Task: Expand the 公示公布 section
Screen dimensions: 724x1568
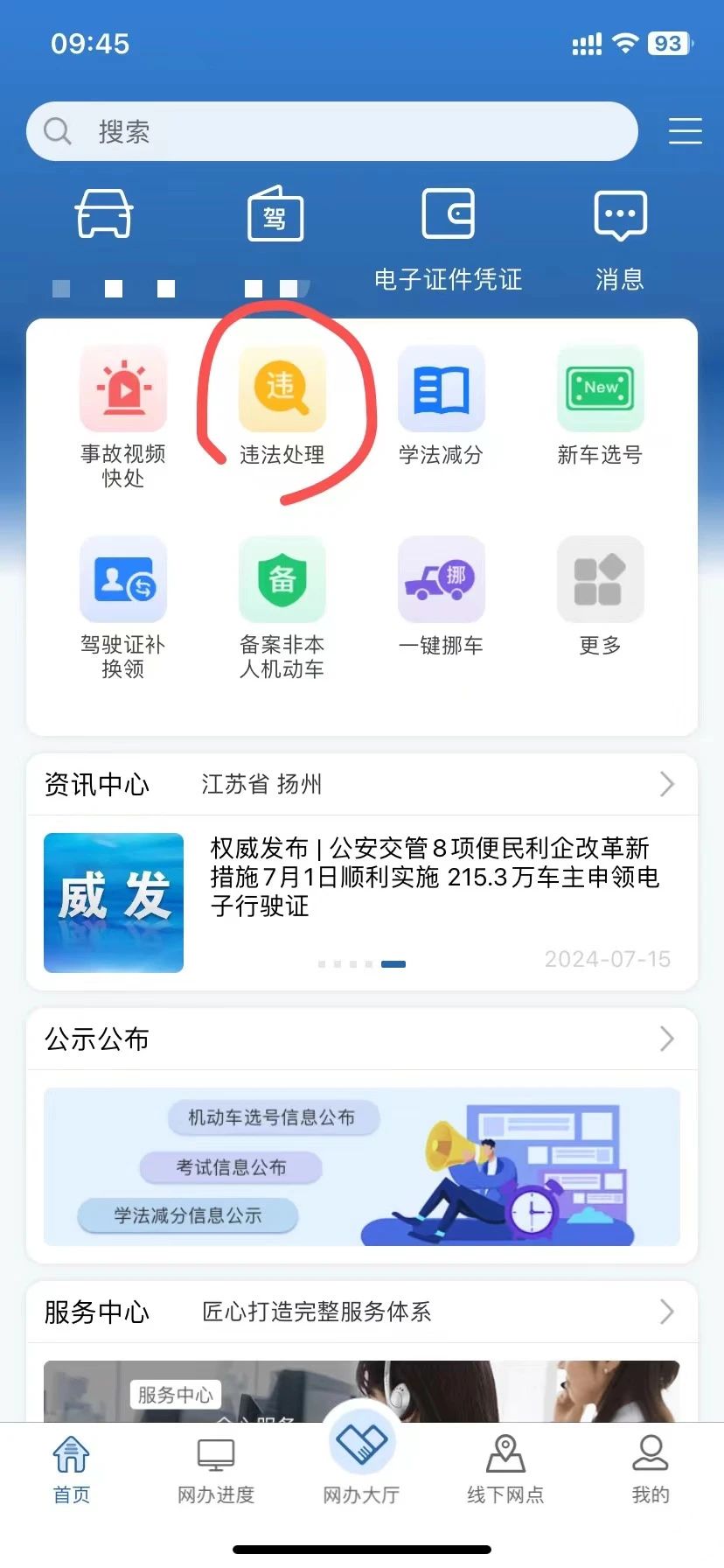Action: pos(666,1039)
